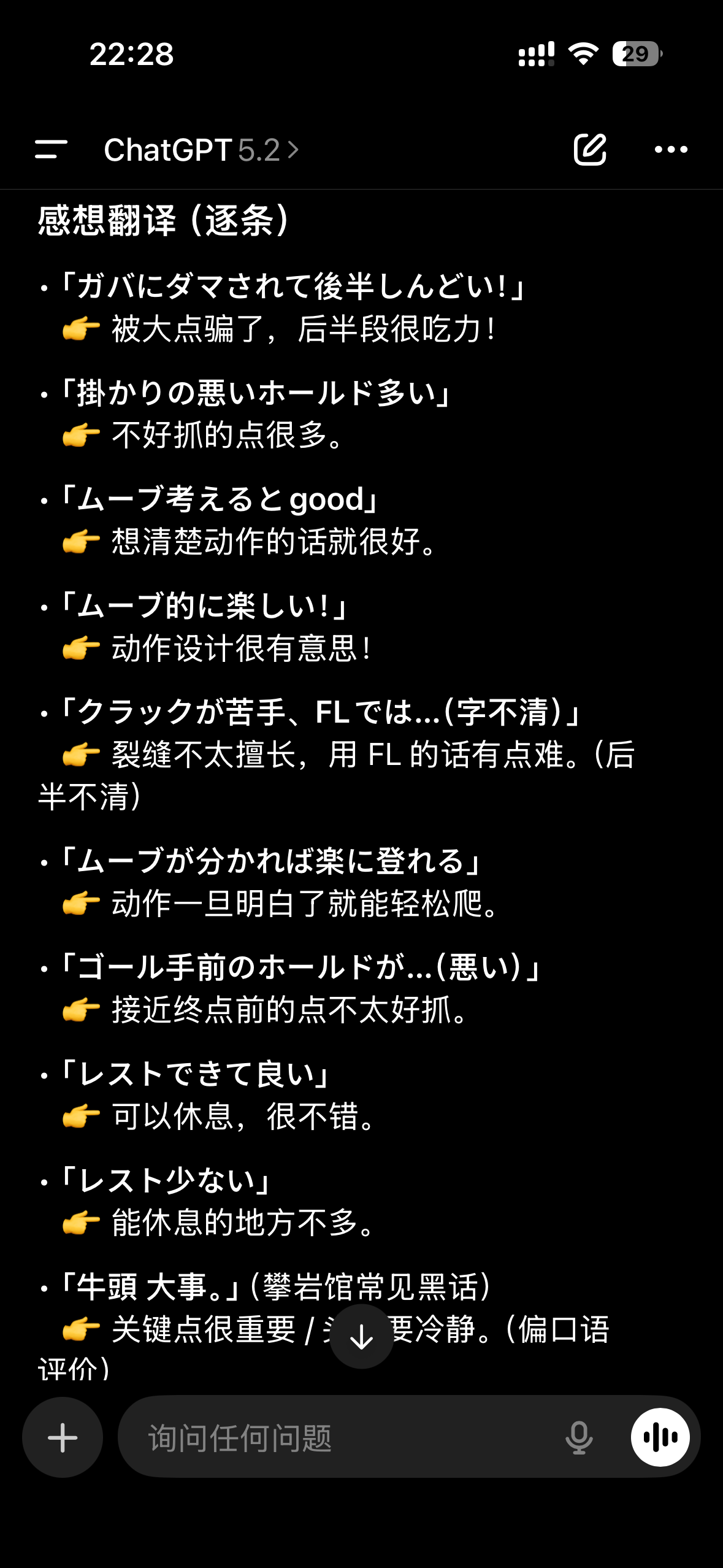Launch voice mode with the waveform button
The width and height of the screenshot is (723, 1568).
pyautogui.click(x=660, y=1437)
